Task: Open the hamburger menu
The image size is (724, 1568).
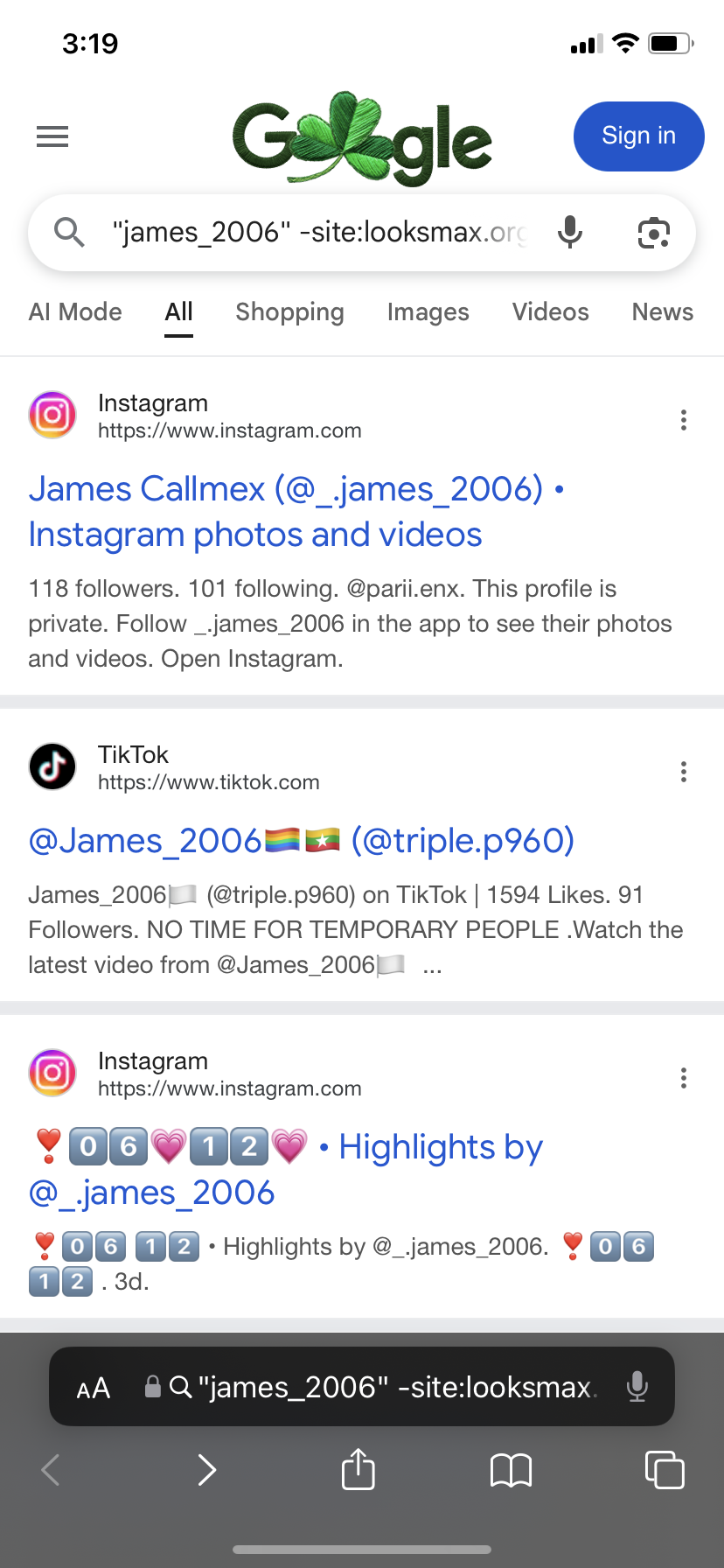Action: tap(52, 136)
